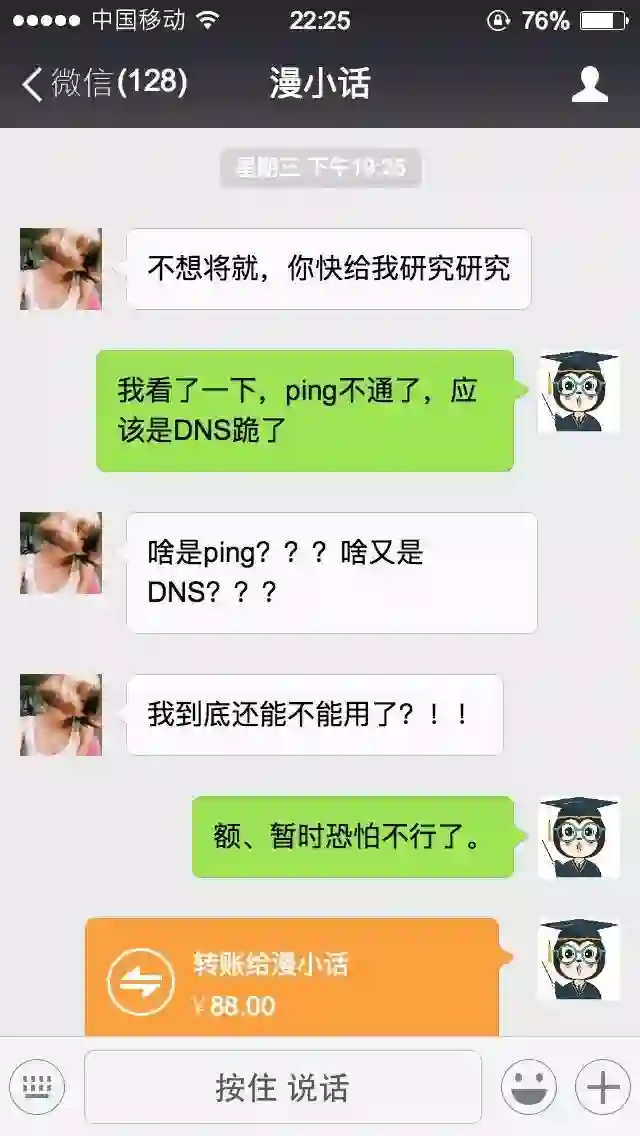Open the plus attachments menu
The width and height of the screenshot is (640, 1136).
[x=601, y=1086]
